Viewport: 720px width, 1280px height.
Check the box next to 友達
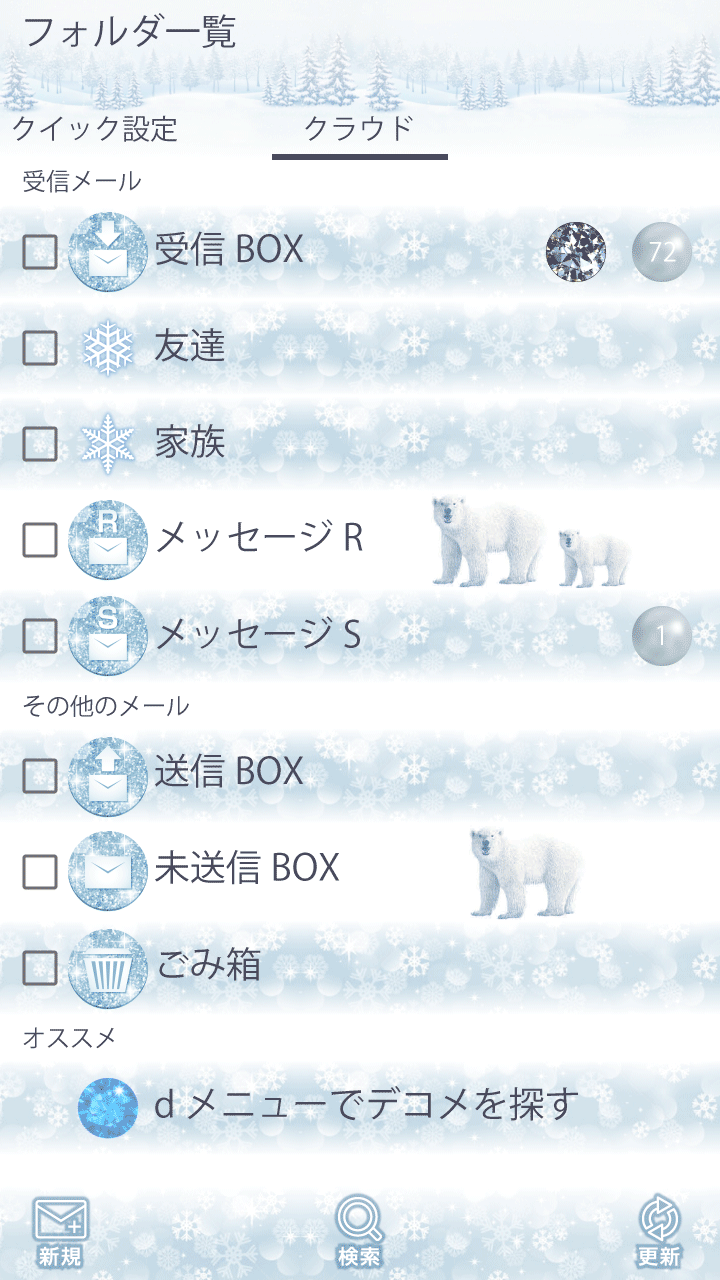point(40,348)
